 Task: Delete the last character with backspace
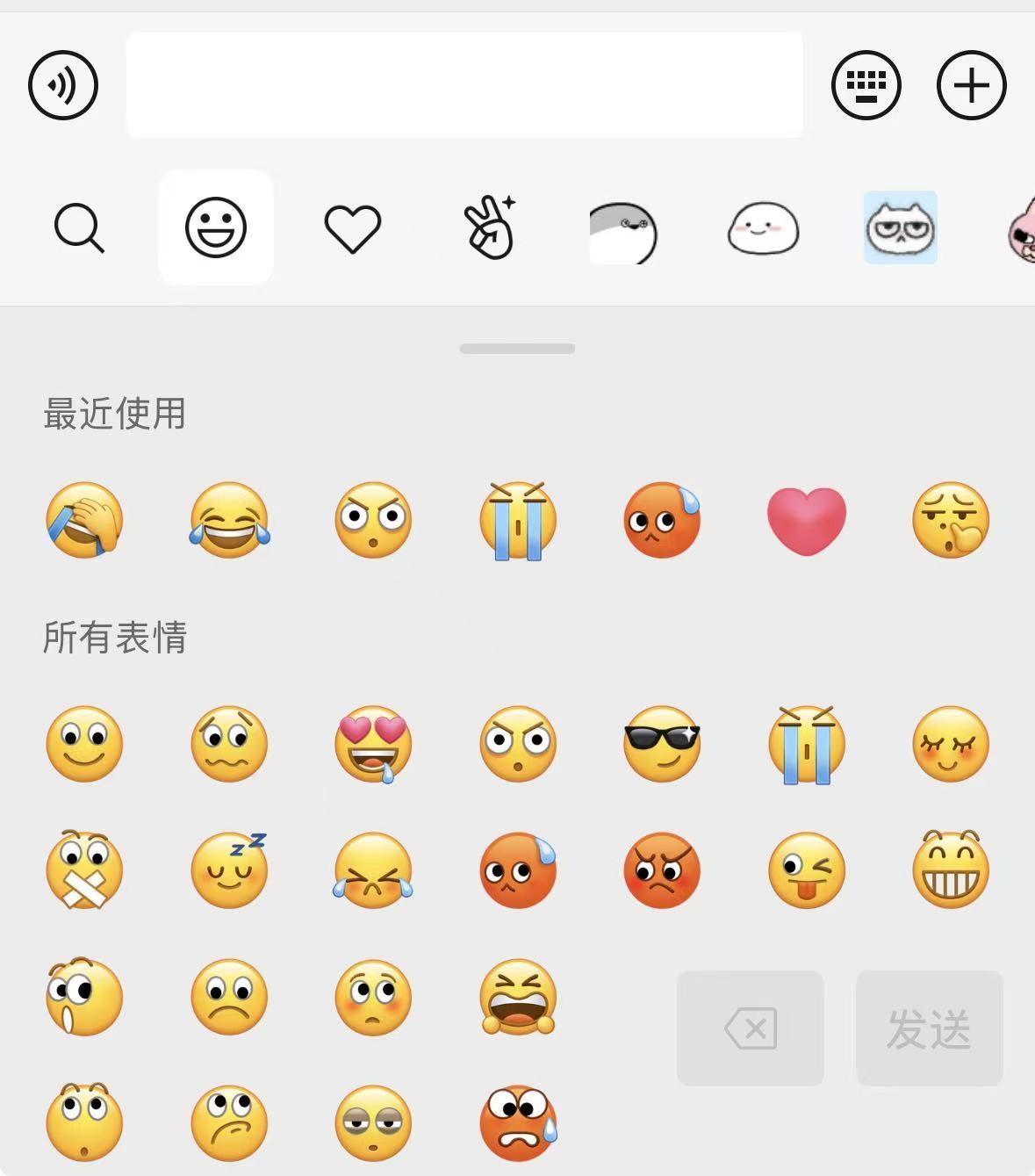(751, 1028)
